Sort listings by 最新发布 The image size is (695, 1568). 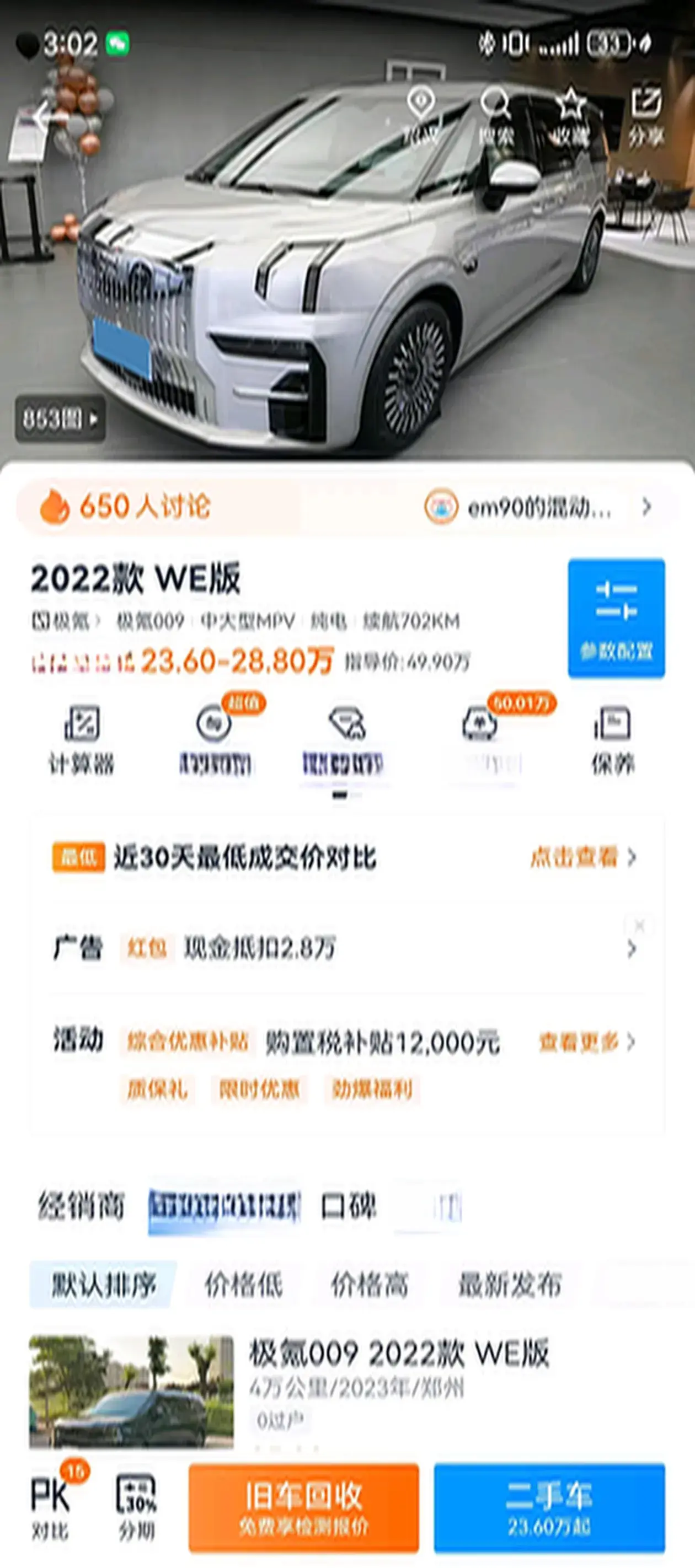pos(509,1285)
